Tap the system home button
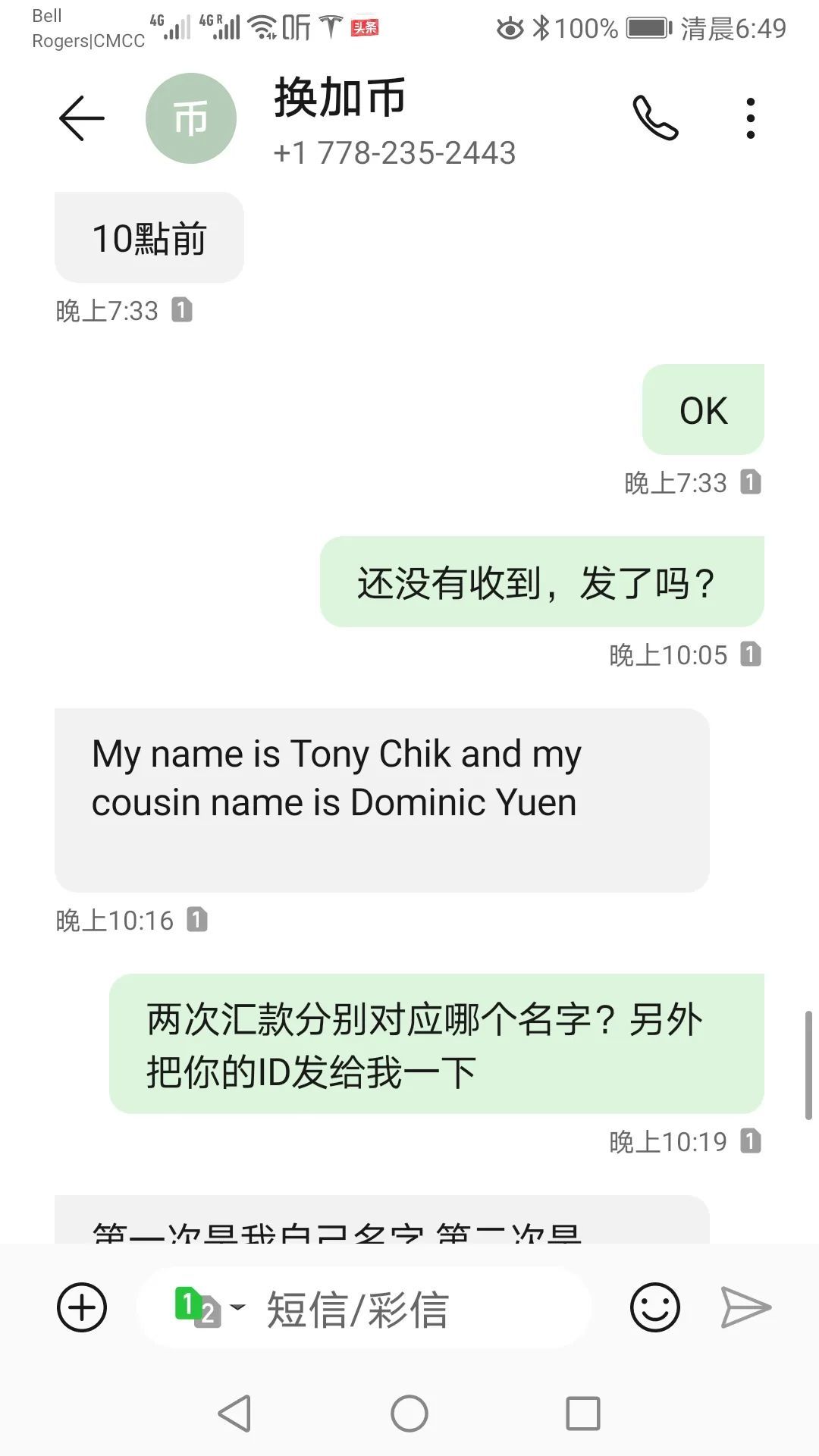The width and height of the screenshot is (819, 1456). point(409,1414)
